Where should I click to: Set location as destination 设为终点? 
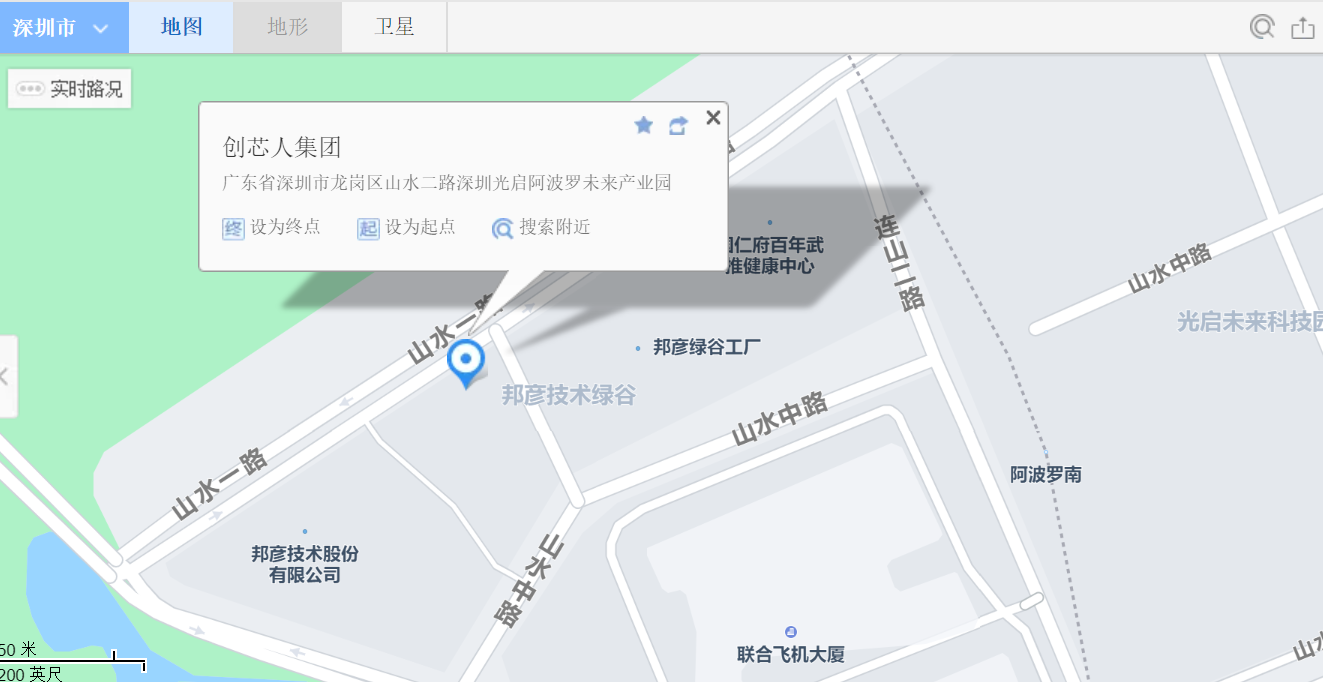(272, 228)
